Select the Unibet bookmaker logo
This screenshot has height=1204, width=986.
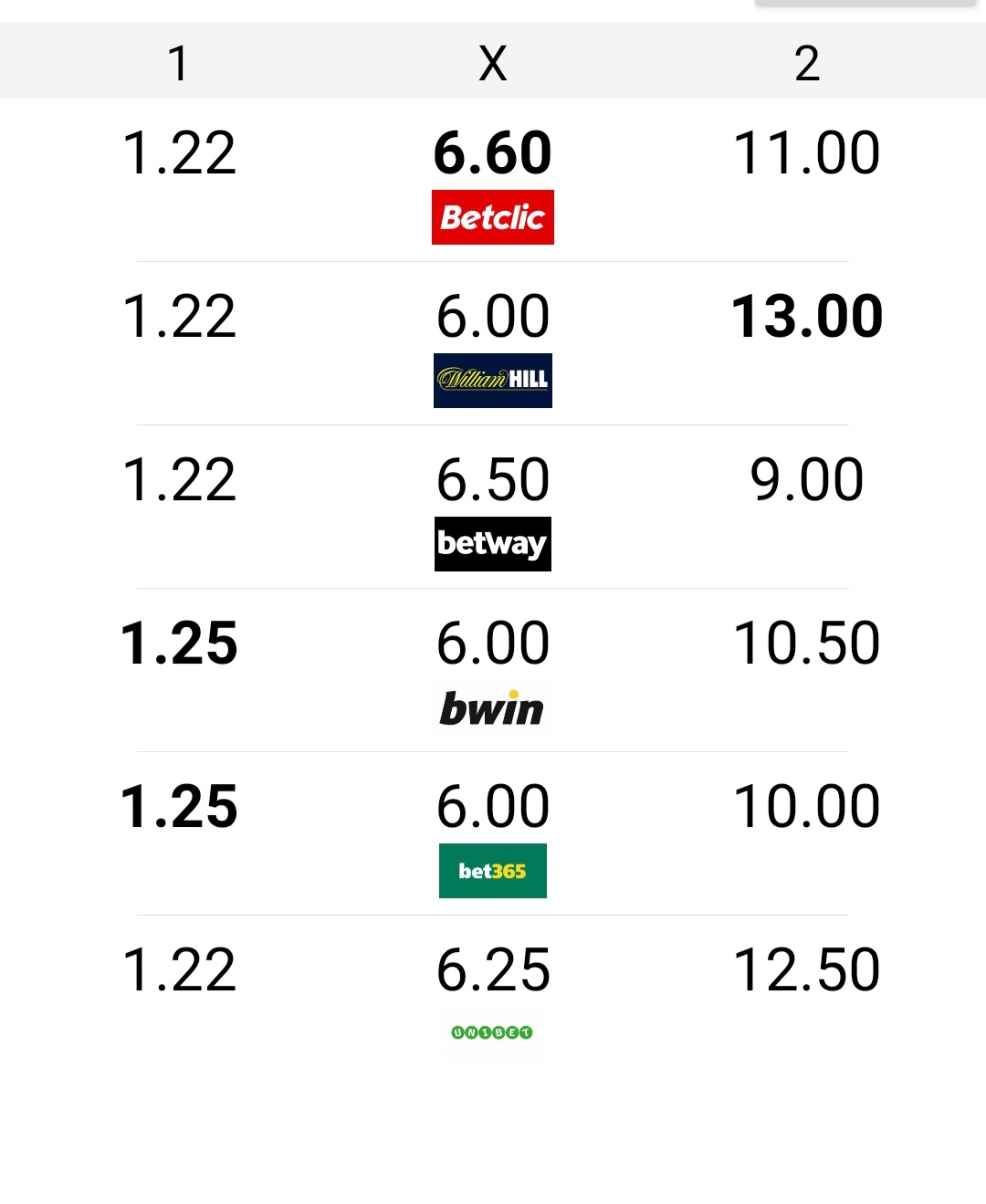[x=492, y=1032]
